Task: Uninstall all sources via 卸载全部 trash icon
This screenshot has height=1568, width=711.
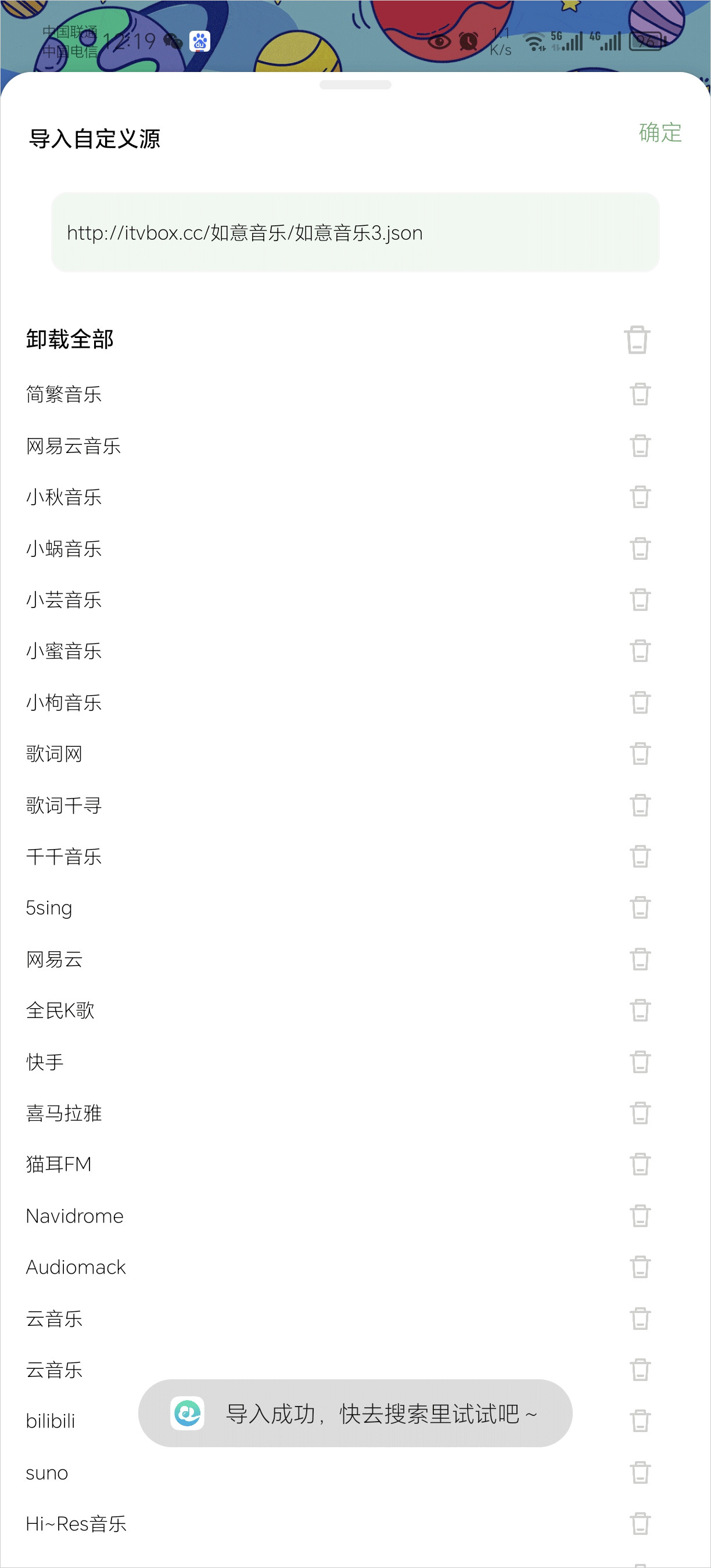Action: coord(637,340)
